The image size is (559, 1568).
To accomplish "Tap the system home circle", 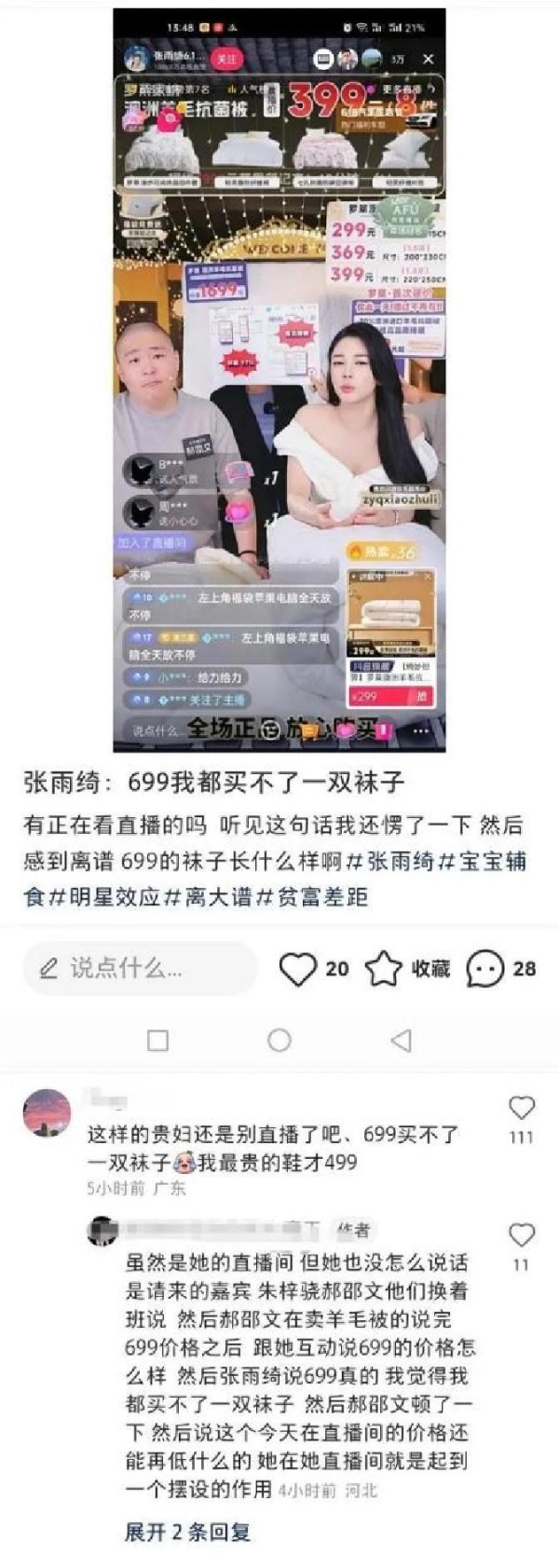I will tap(279, 1040).
